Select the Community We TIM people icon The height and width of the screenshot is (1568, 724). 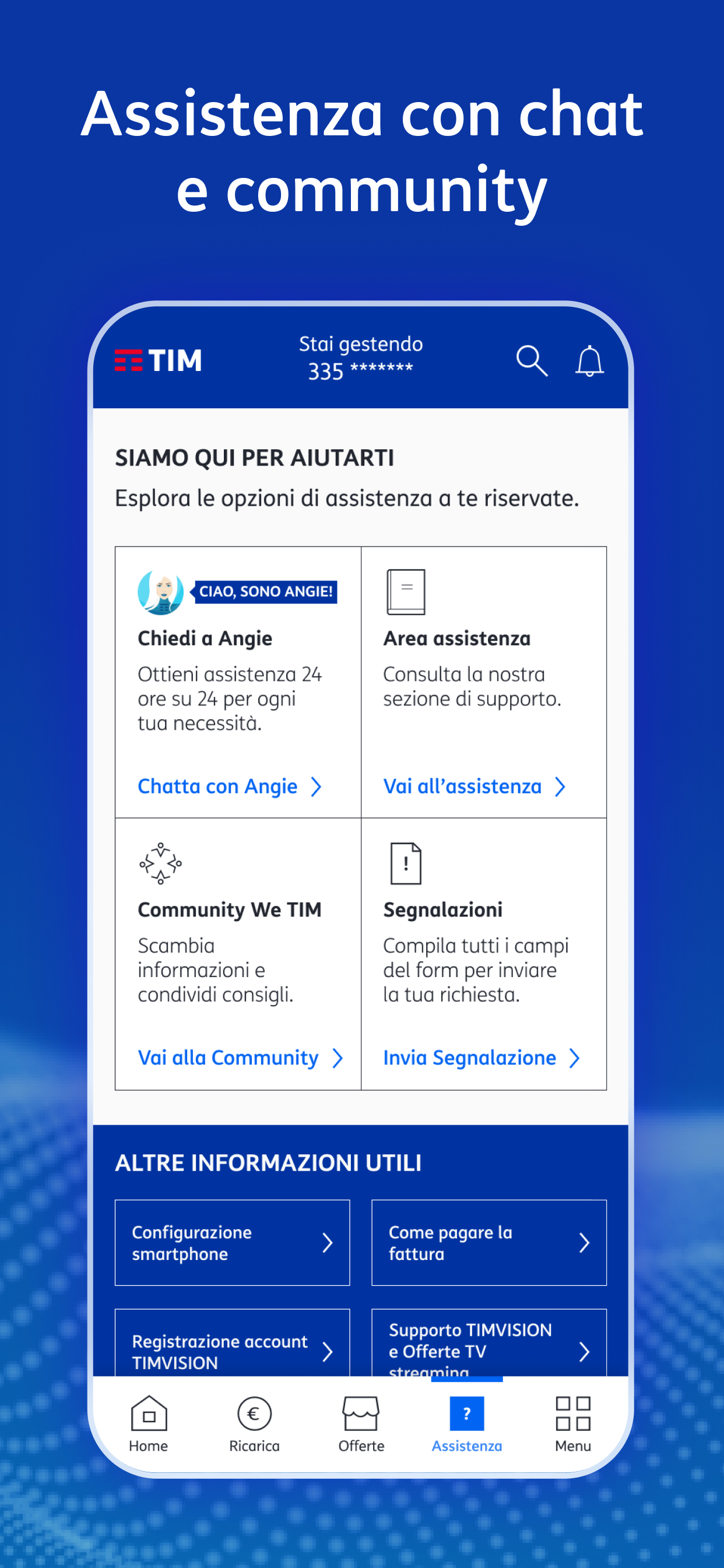click(x=161, y=864)
